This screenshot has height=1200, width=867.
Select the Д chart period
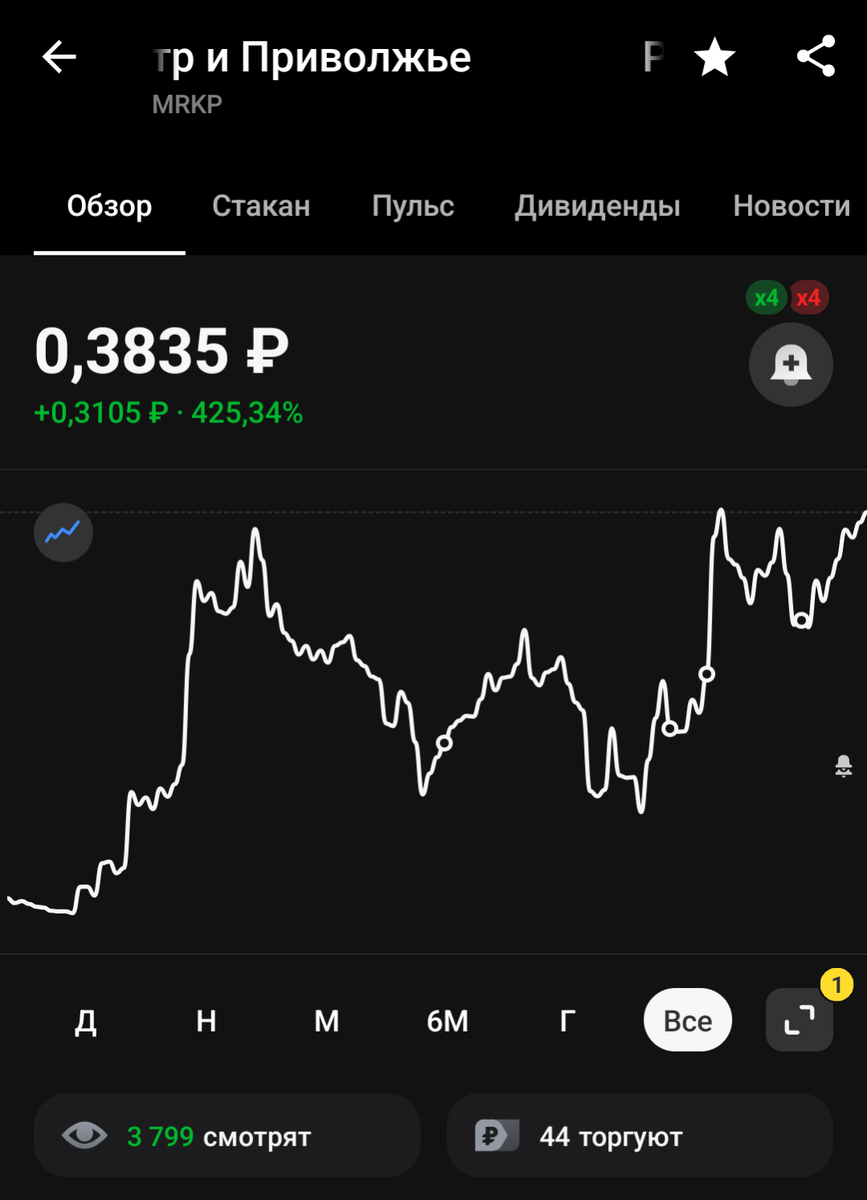click(x=86, y=1021)
